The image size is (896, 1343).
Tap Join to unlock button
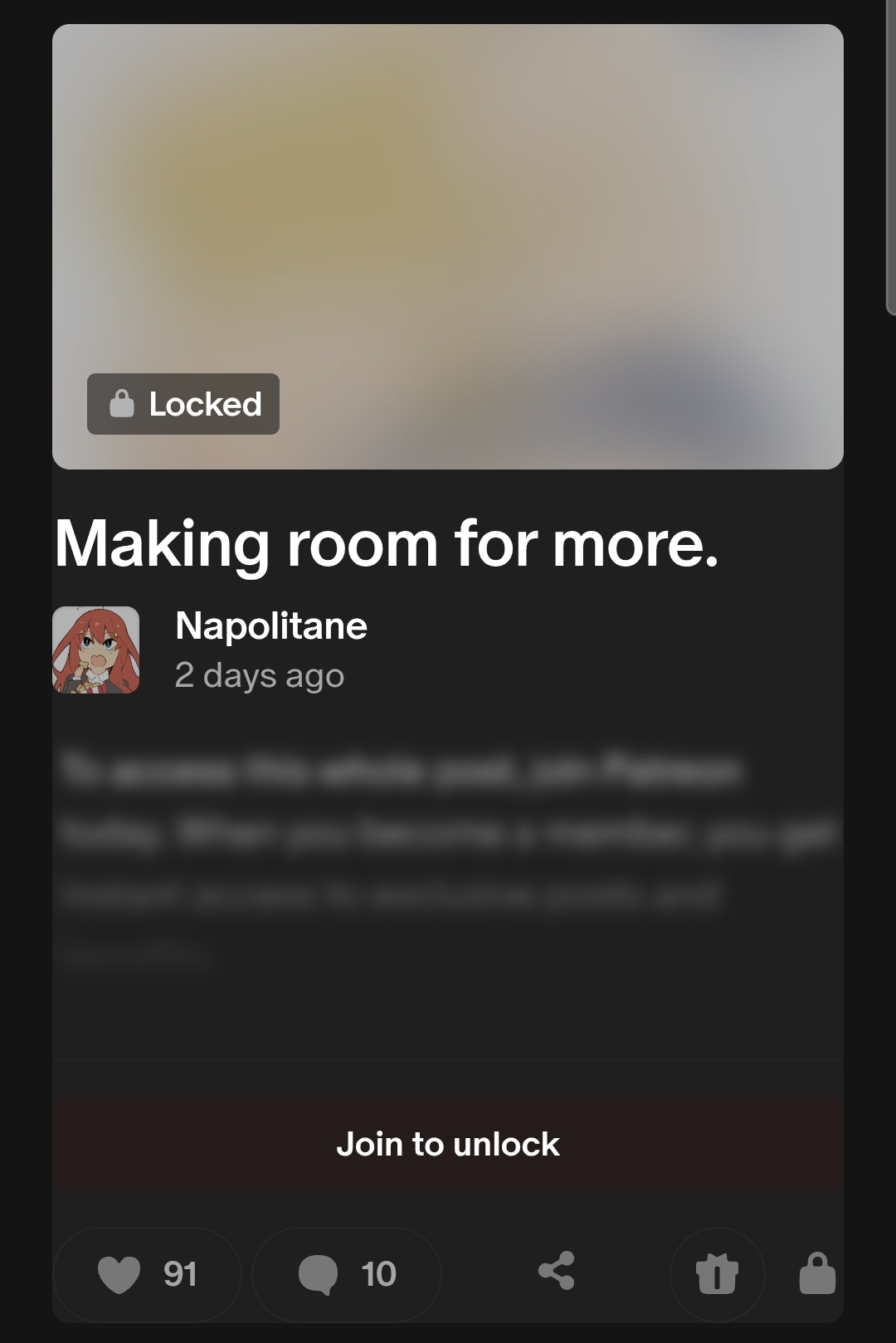pos(448,1145)
